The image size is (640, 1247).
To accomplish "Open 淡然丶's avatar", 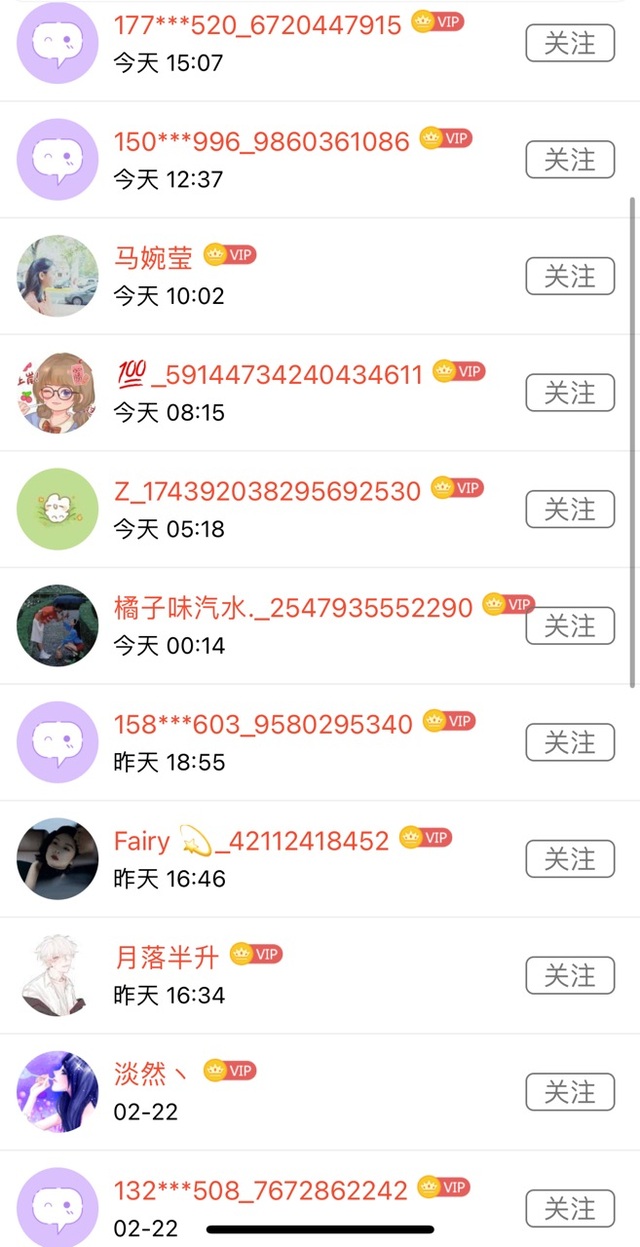I will click(x=58, y=1092).
